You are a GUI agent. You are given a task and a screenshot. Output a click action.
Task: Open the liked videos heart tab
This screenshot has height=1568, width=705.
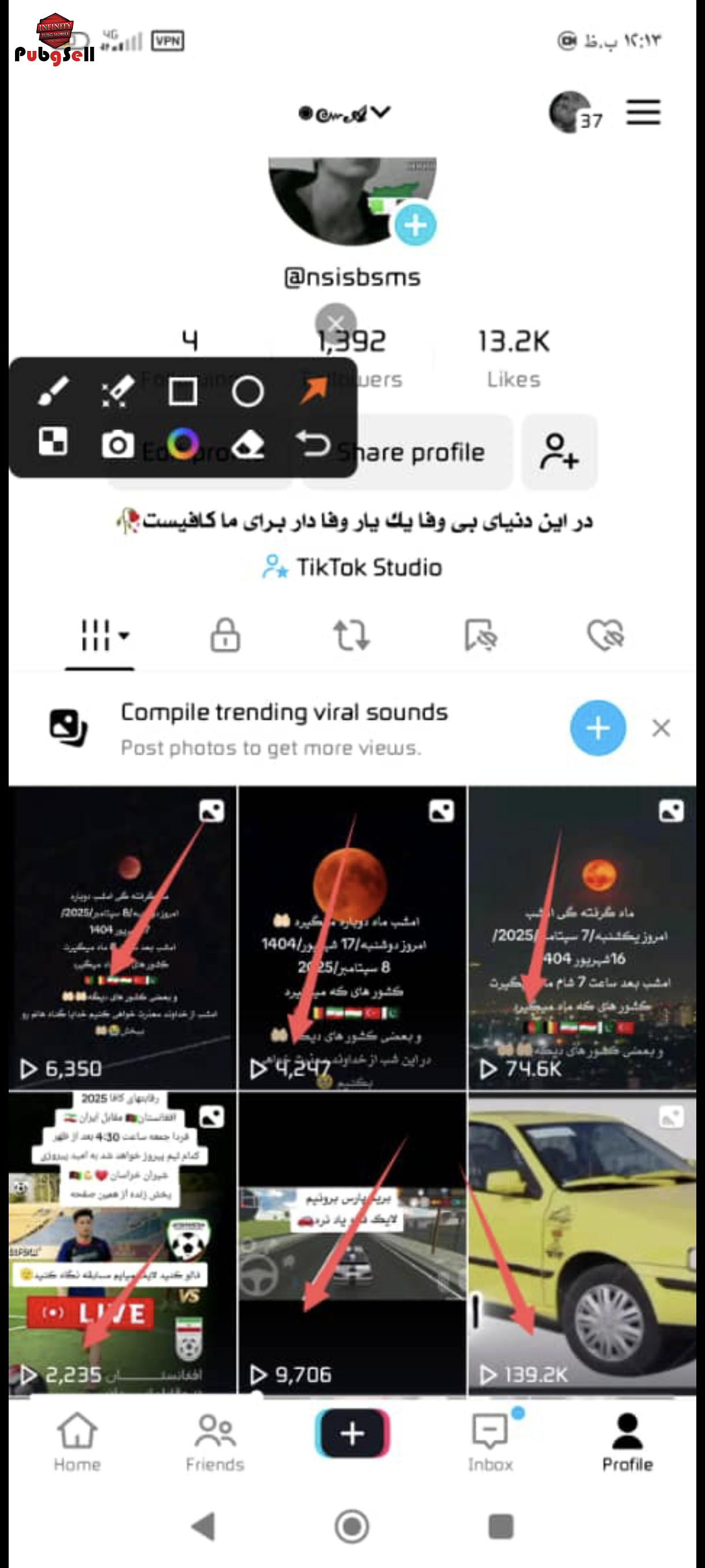tap(605, 635)
